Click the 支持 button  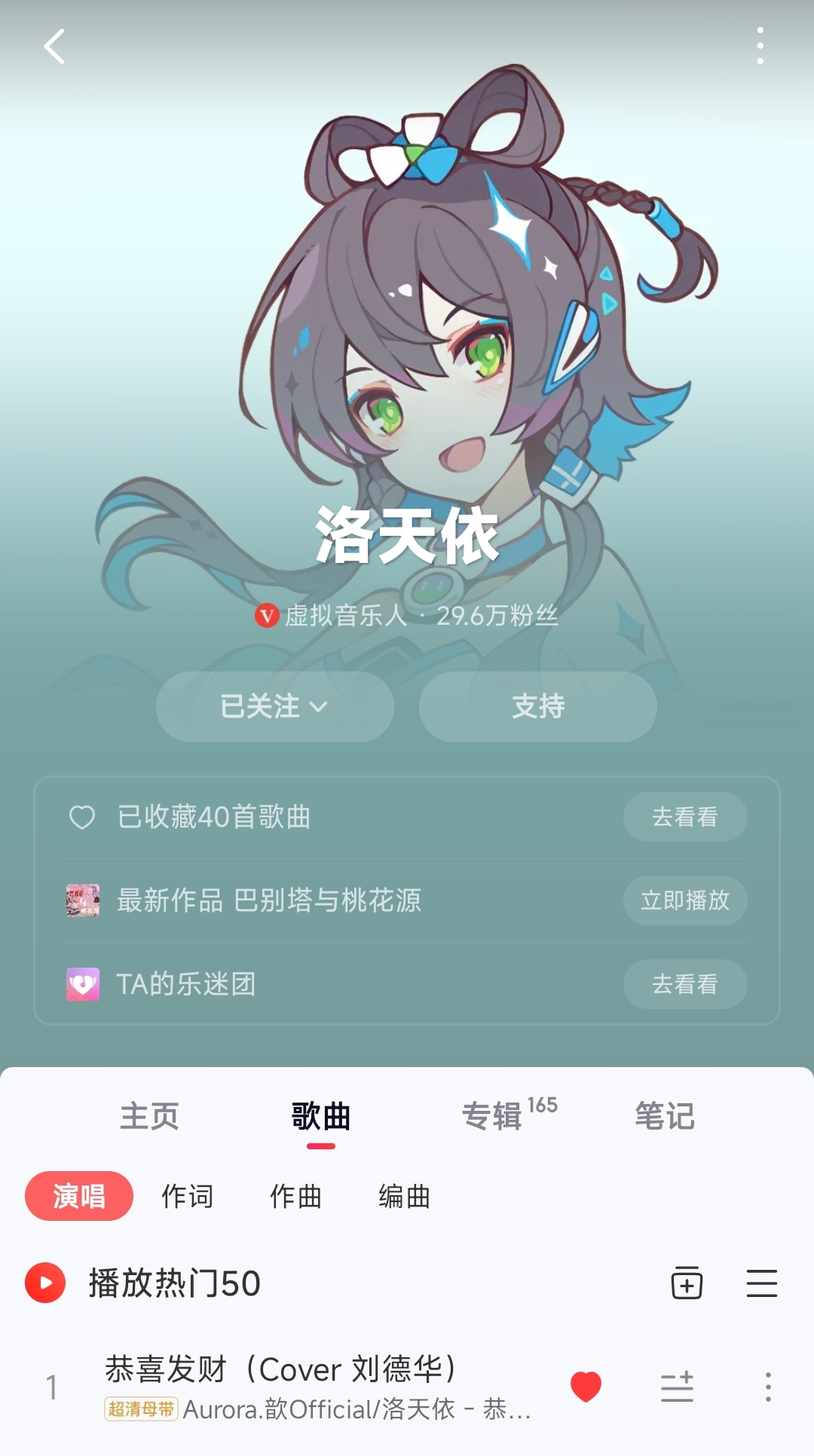point(537,706)
